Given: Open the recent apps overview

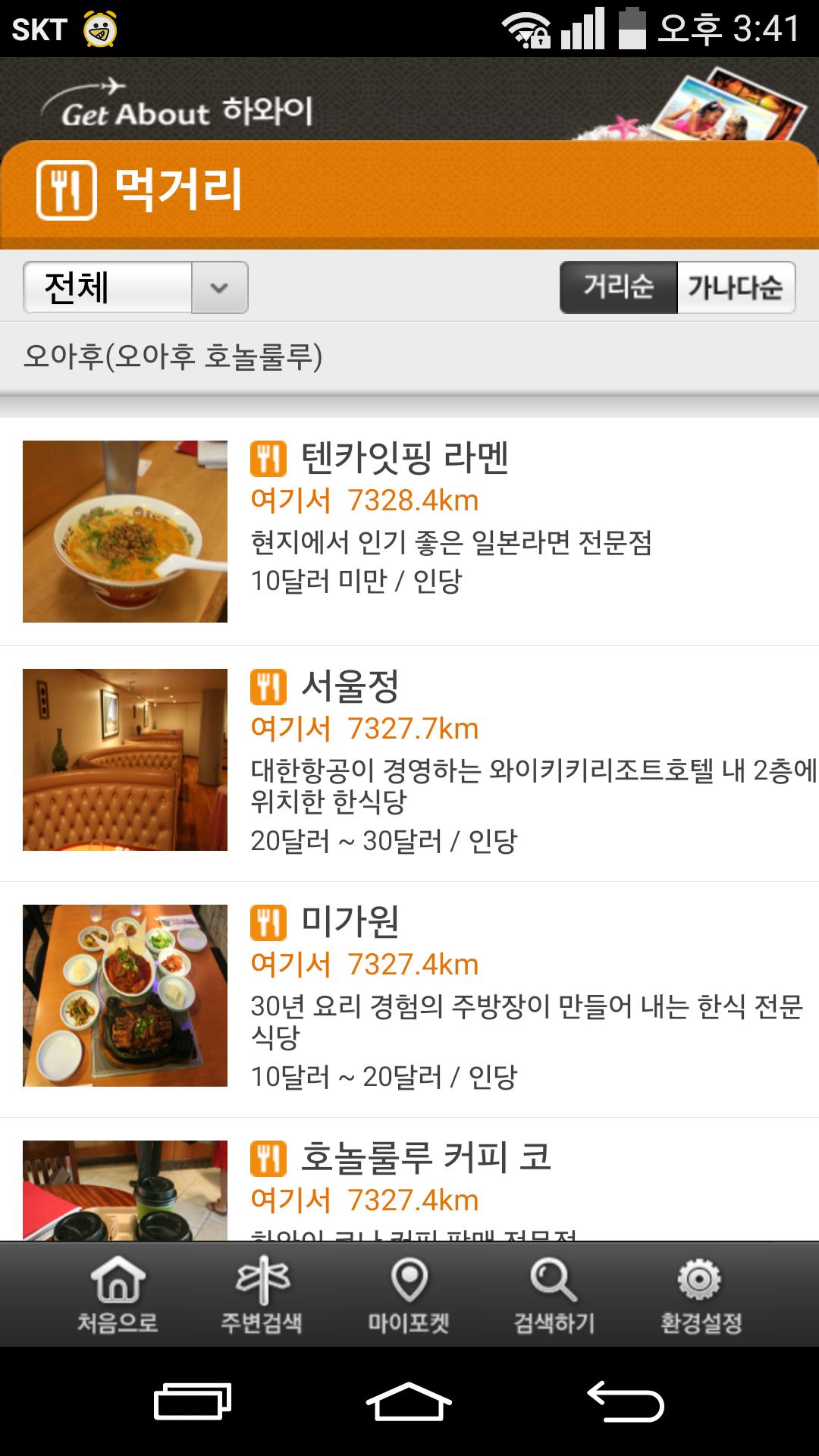Looking at the screenshot, I should [x=193, y=1401].
